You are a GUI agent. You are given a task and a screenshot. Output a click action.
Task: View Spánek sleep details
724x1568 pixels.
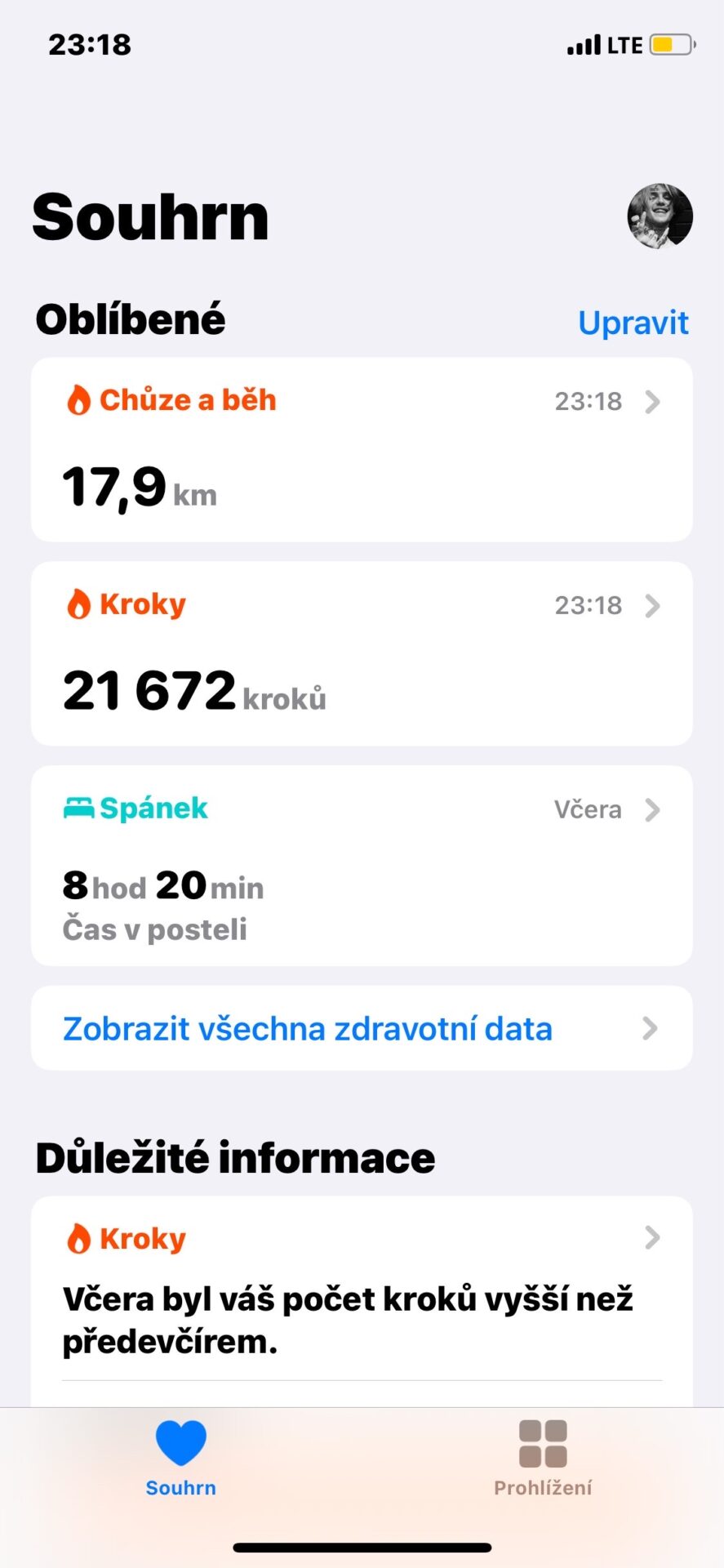pos(362,866)
